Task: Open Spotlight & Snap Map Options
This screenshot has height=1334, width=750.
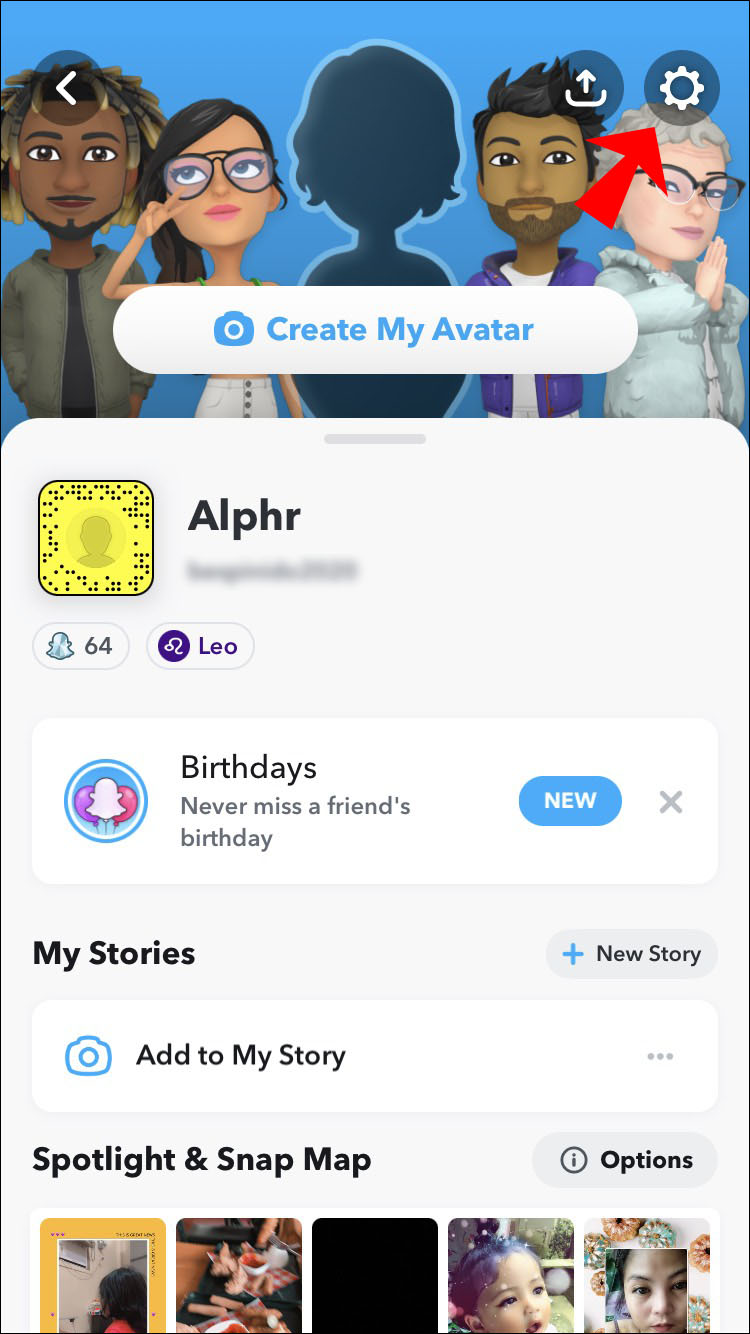Action: (x=625, y=1160)
